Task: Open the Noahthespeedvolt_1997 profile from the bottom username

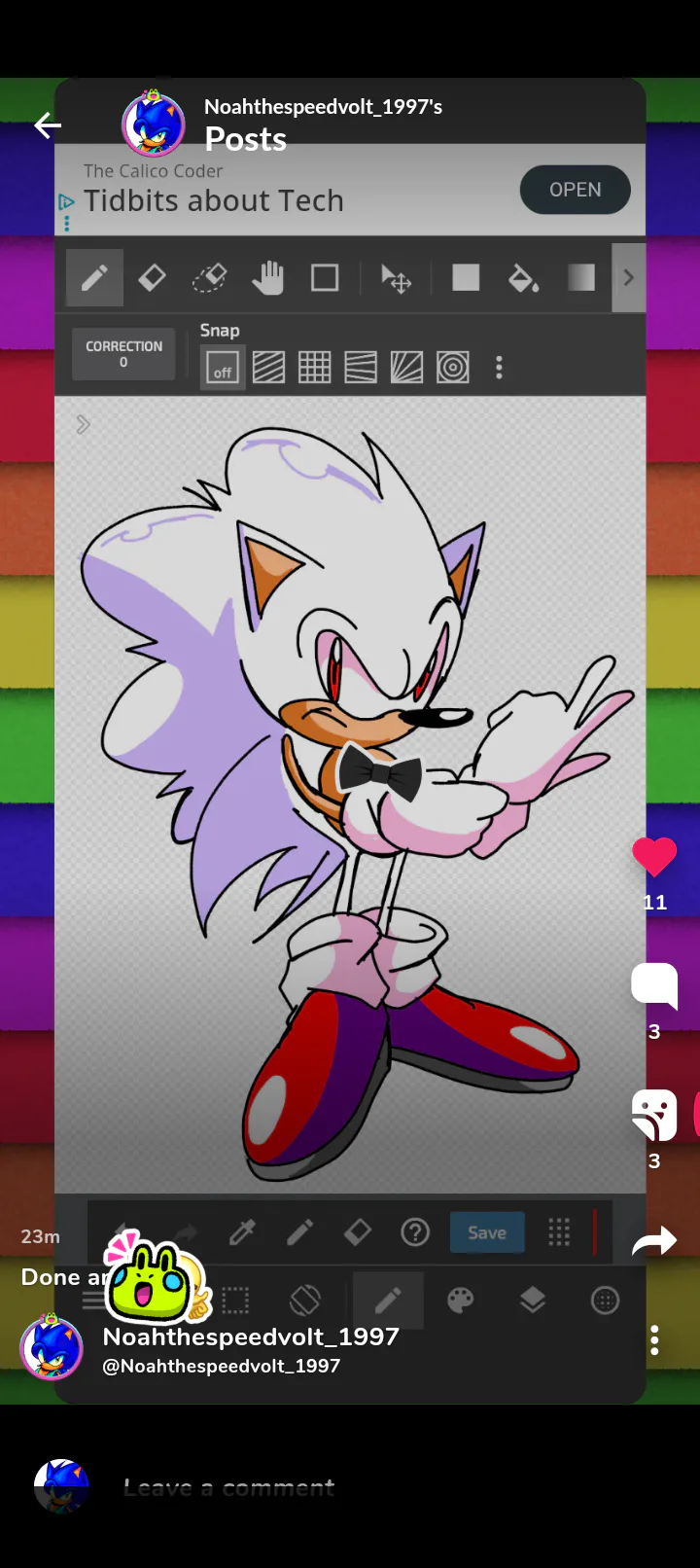Action: (x=251, y=1336)
